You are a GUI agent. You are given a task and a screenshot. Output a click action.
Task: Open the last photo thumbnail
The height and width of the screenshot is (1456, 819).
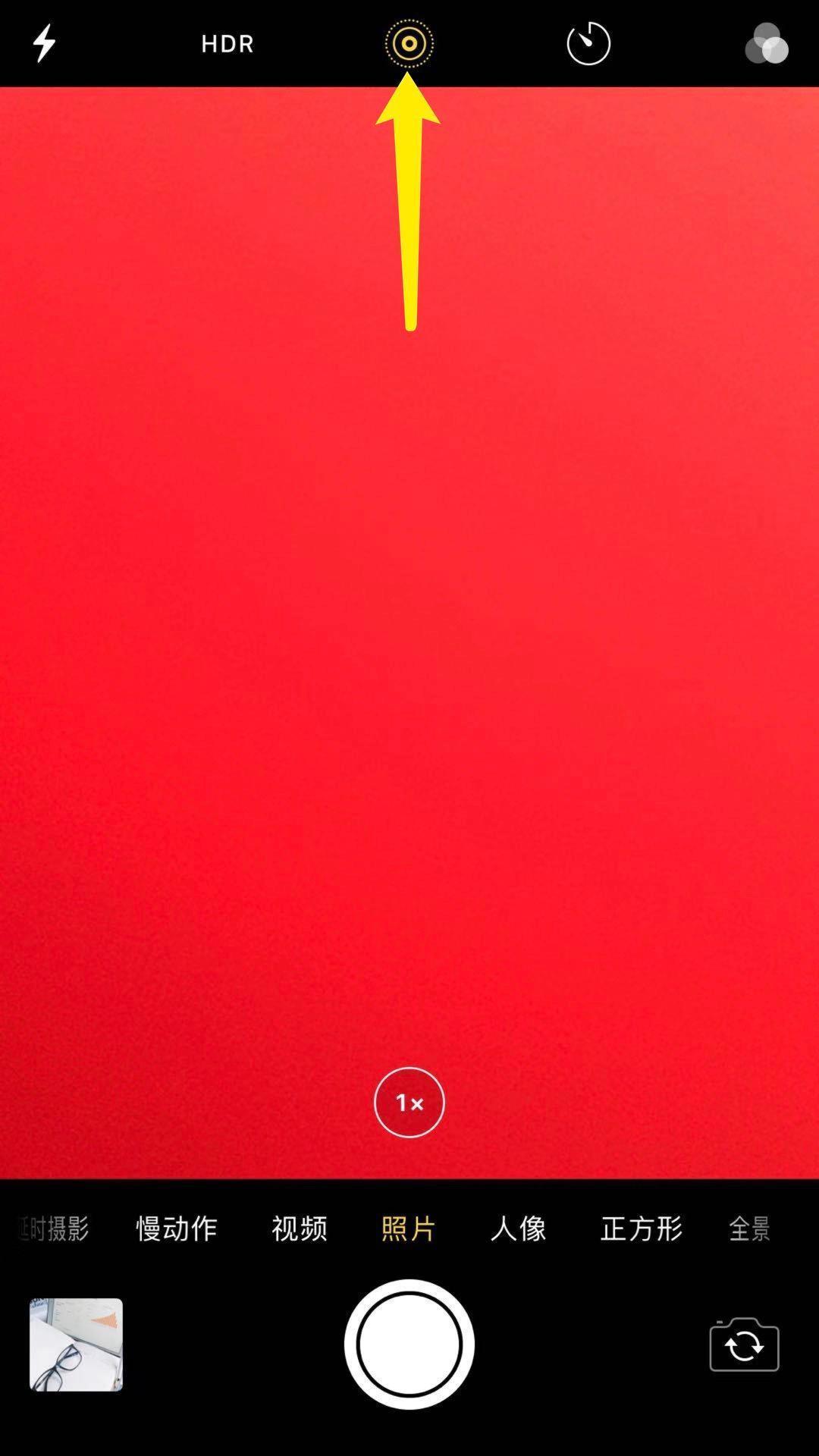[x=76, y=1345]
